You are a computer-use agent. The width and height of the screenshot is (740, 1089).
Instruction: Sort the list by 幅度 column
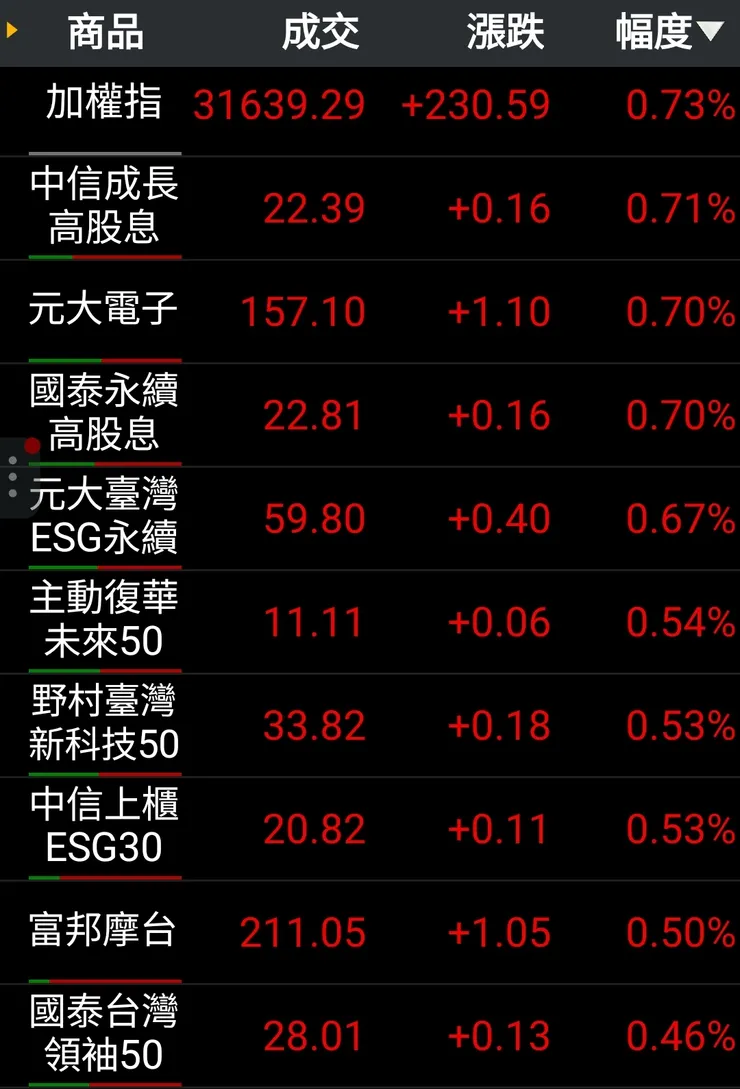point(667,33)
